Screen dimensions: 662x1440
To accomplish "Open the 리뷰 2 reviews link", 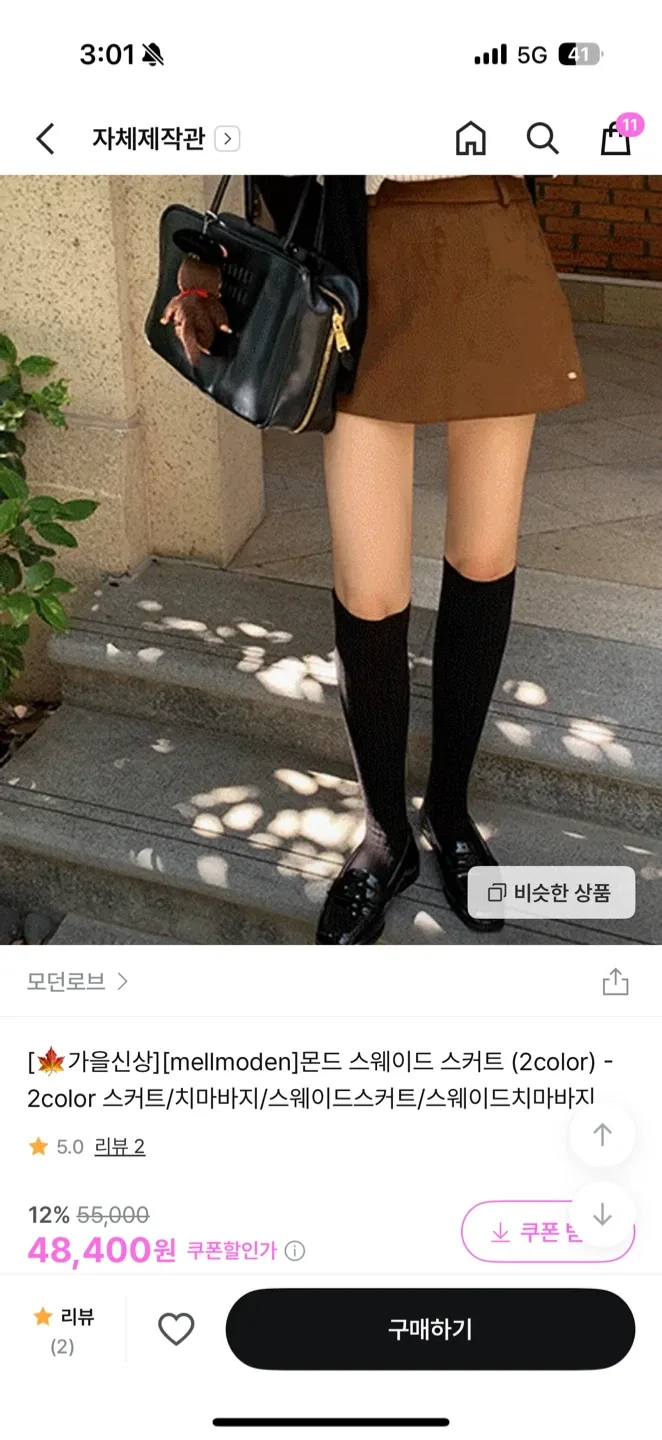I will (x=119, y=1147).
